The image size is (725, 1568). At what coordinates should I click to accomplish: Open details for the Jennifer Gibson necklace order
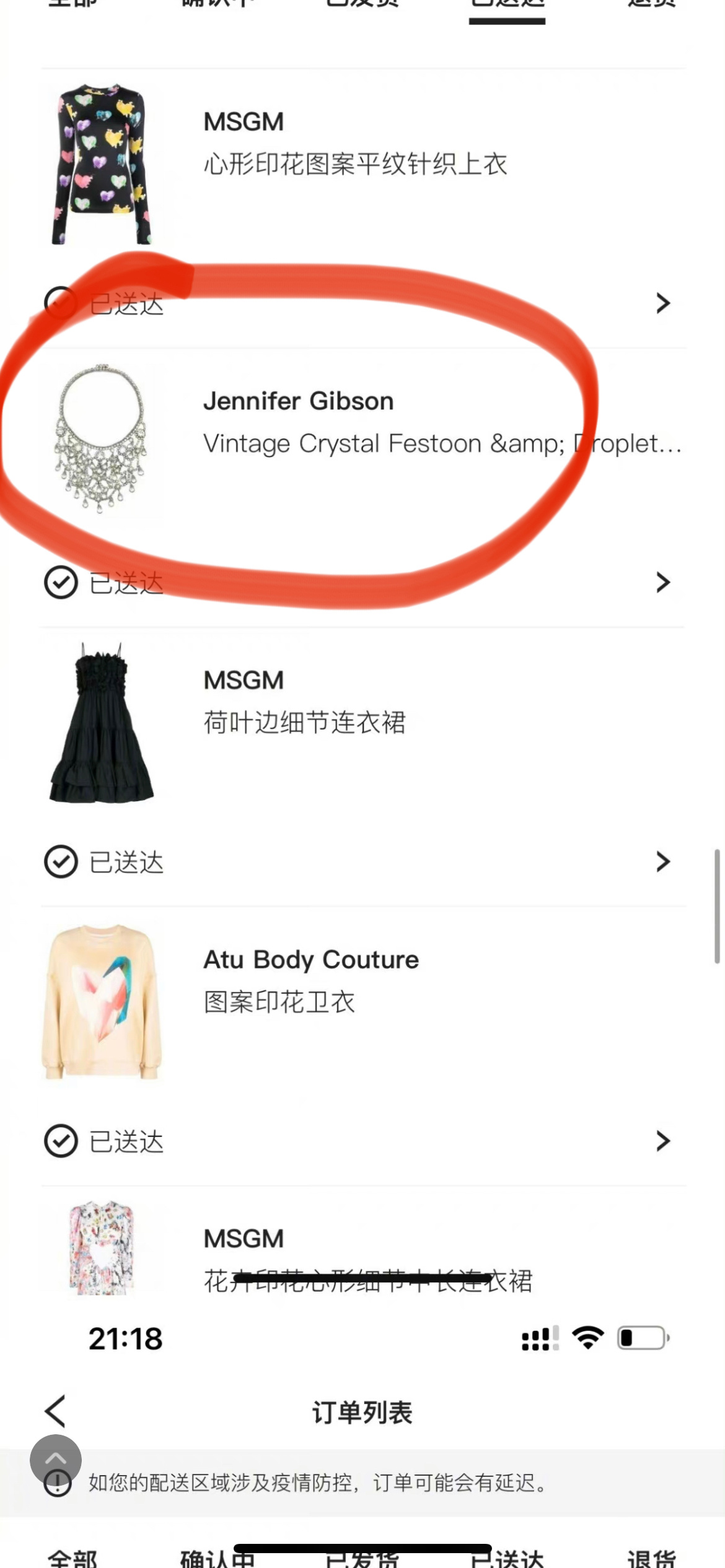[662, 581]
